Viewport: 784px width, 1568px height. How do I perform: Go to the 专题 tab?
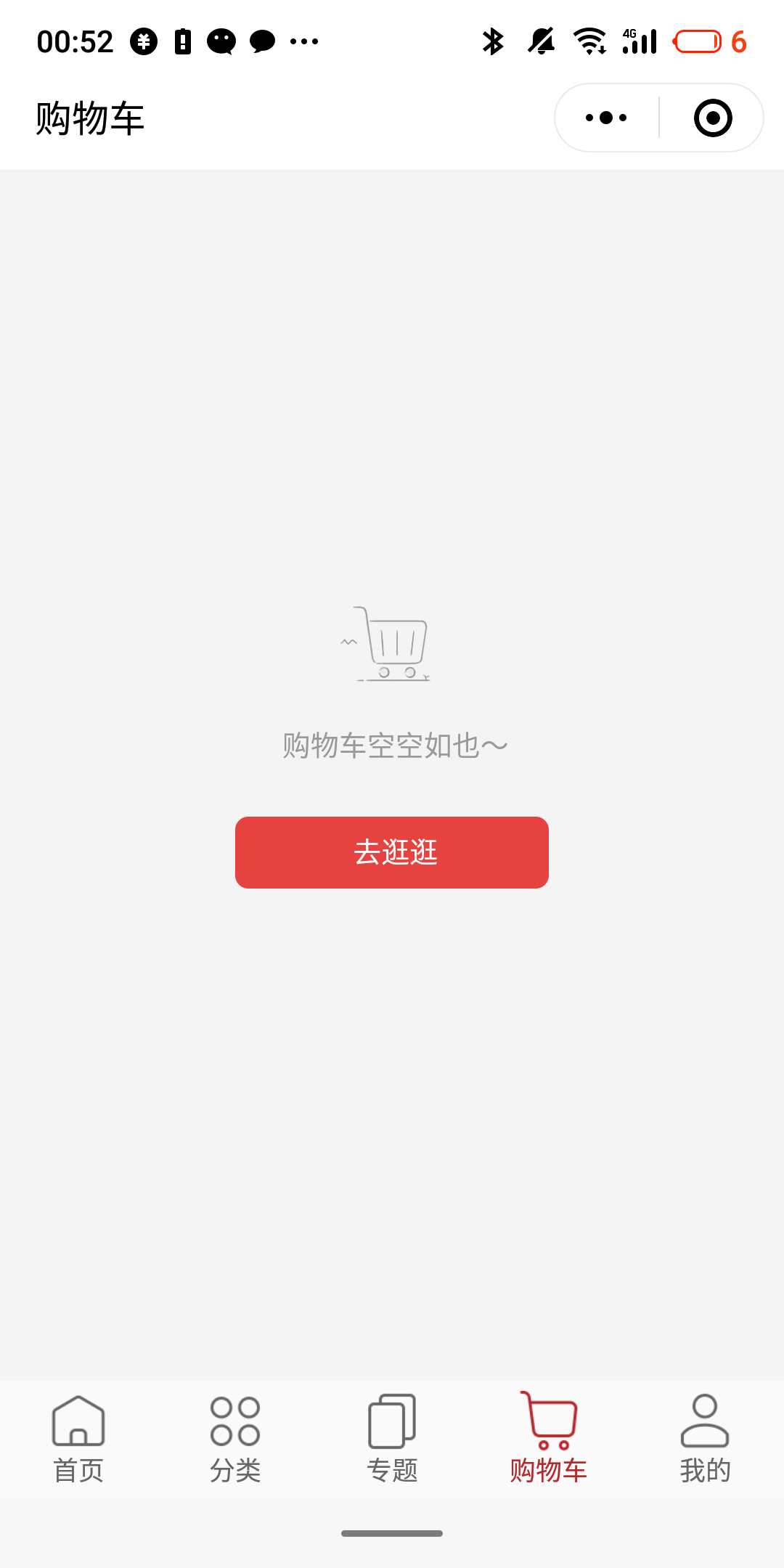pyautogui.click(x=392, y=1439)
